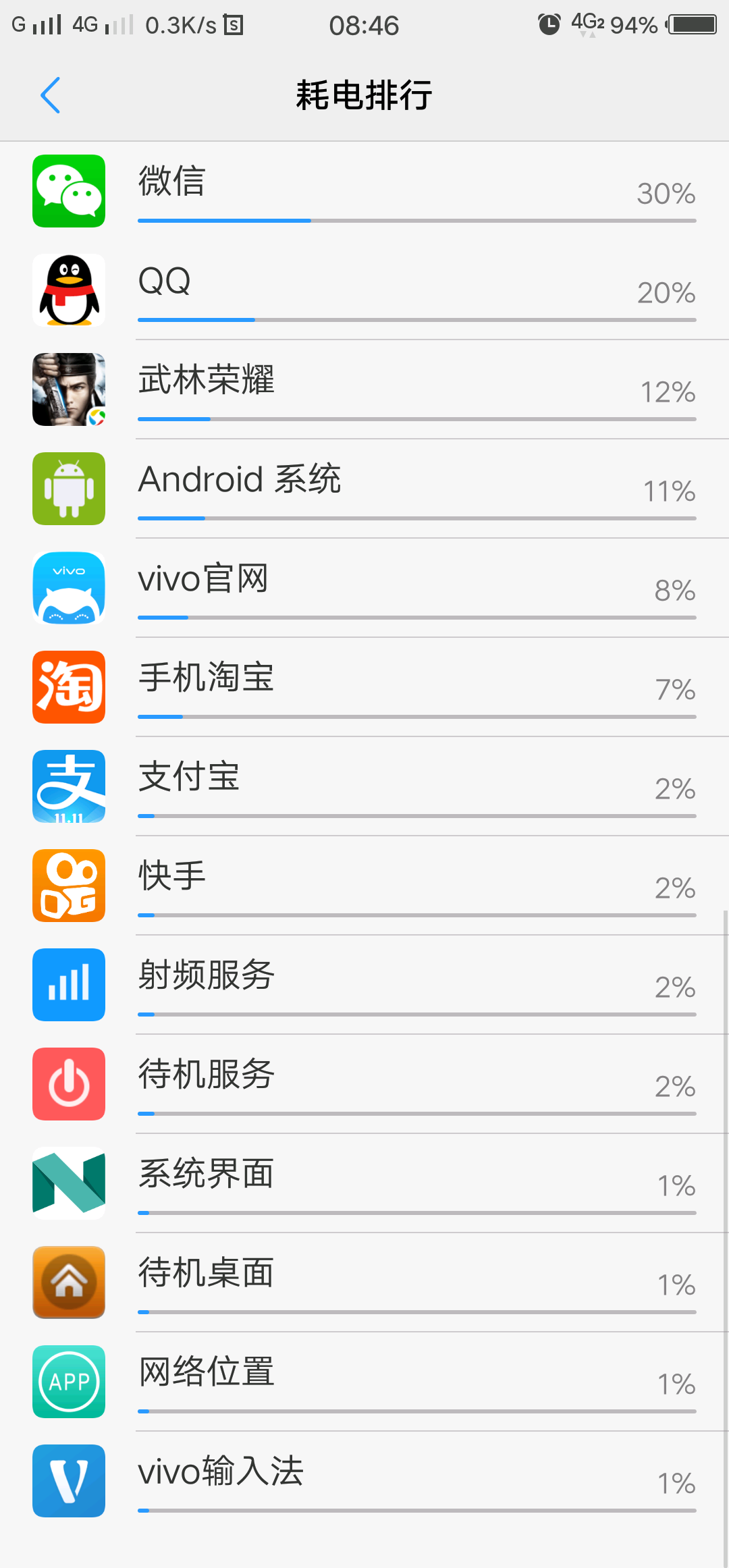Open QQ power usage details

coord(364,290)
